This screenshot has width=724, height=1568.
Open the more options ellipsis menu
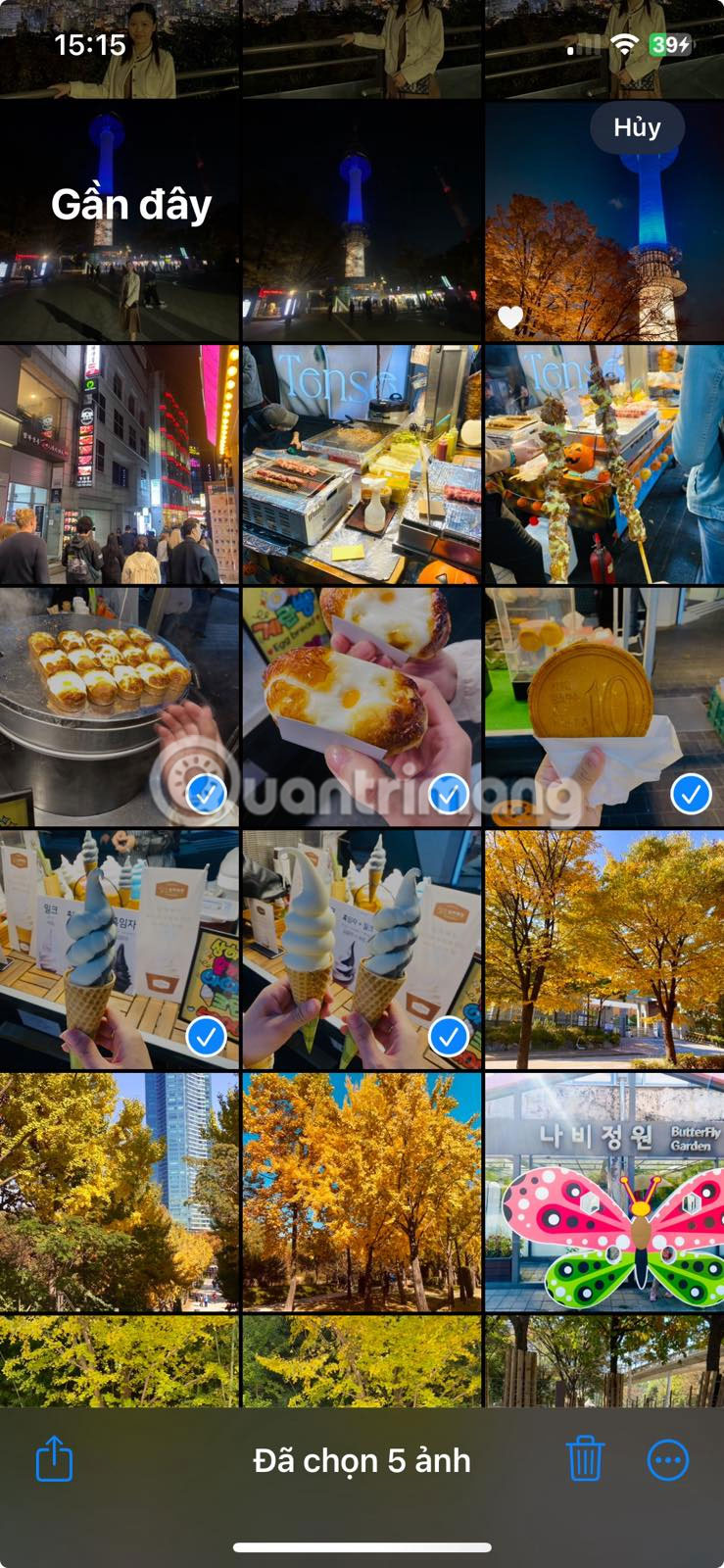point(668,1460)
